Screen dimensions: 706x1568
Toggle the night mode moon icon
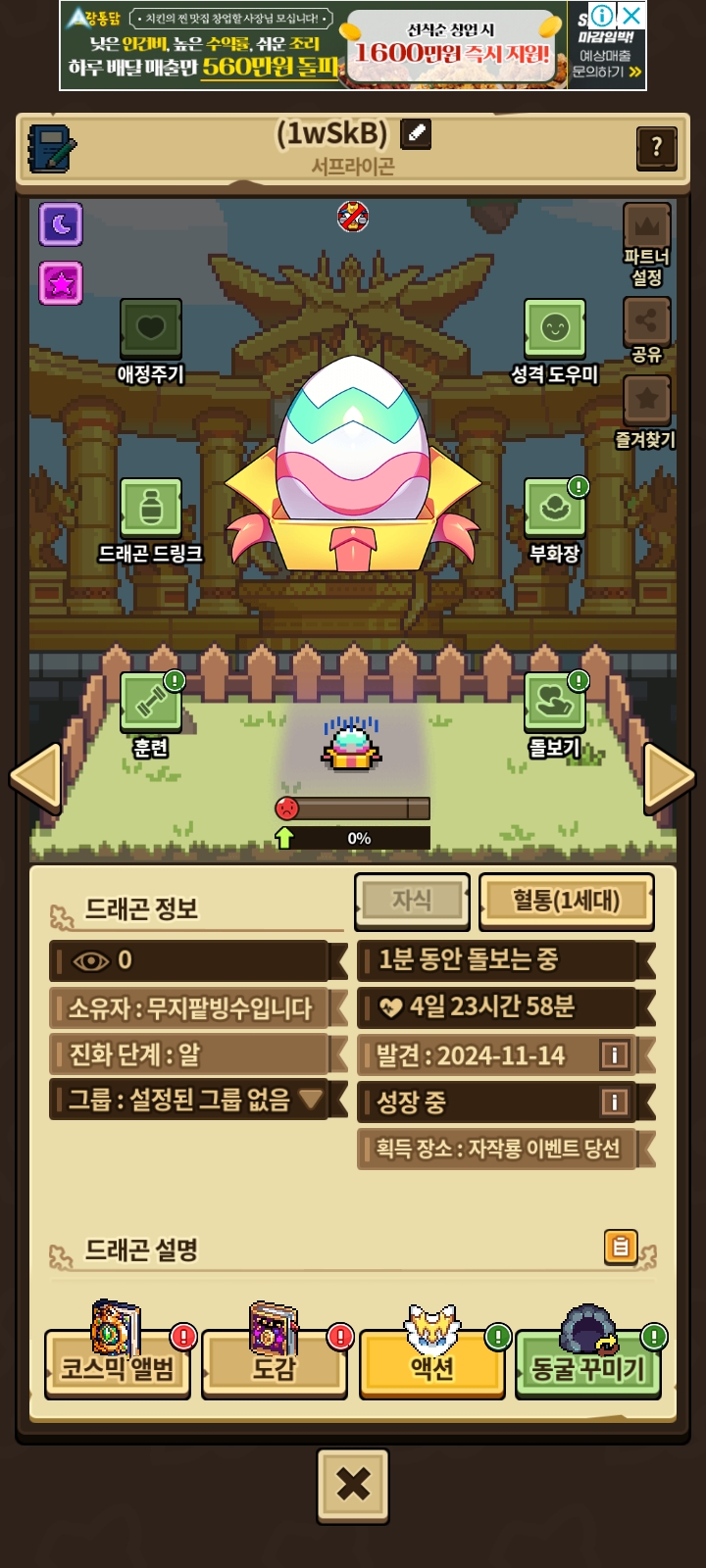pyautogui.click(x=61, y=224)
